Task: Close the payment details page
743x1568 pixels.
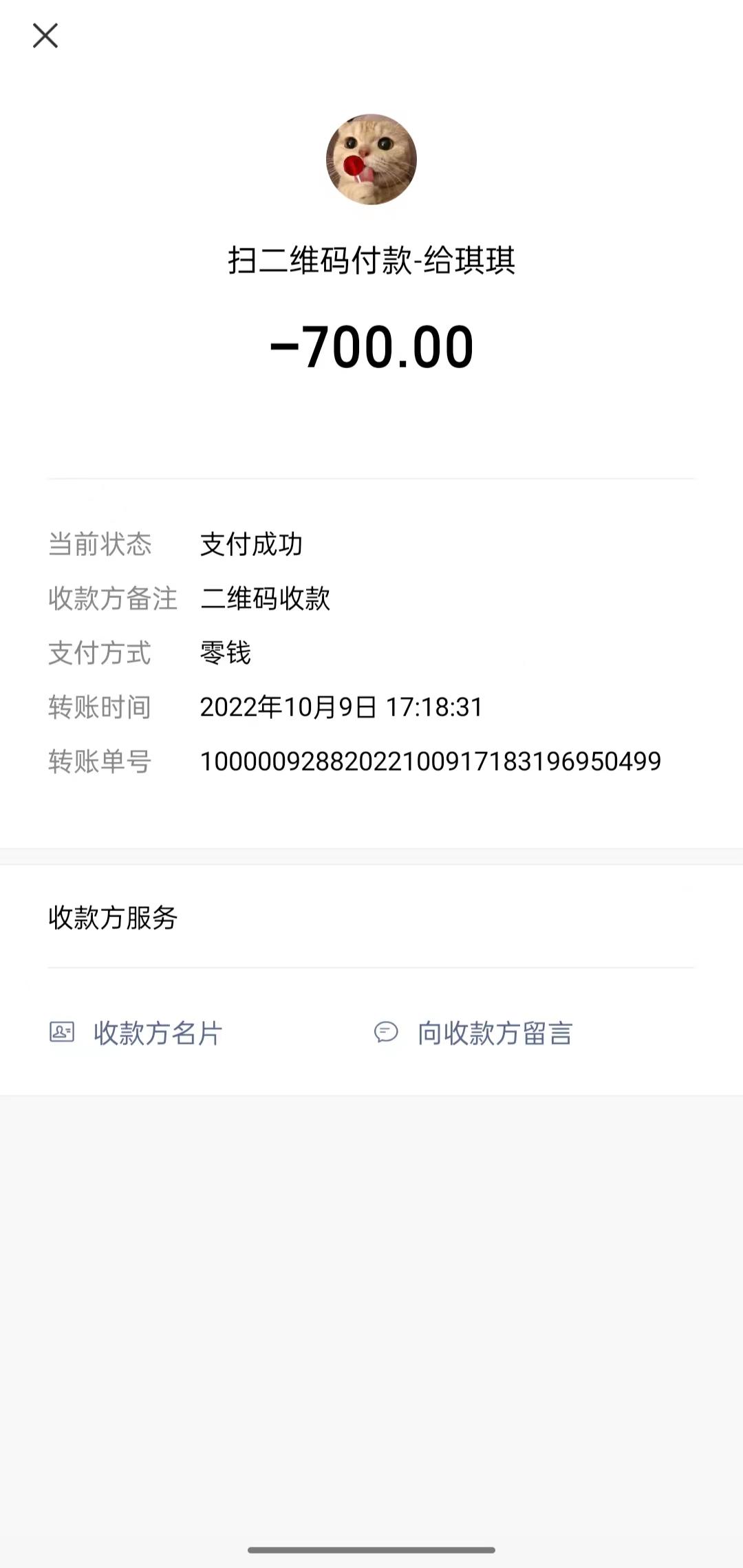Action: click(x=45, y=36)
